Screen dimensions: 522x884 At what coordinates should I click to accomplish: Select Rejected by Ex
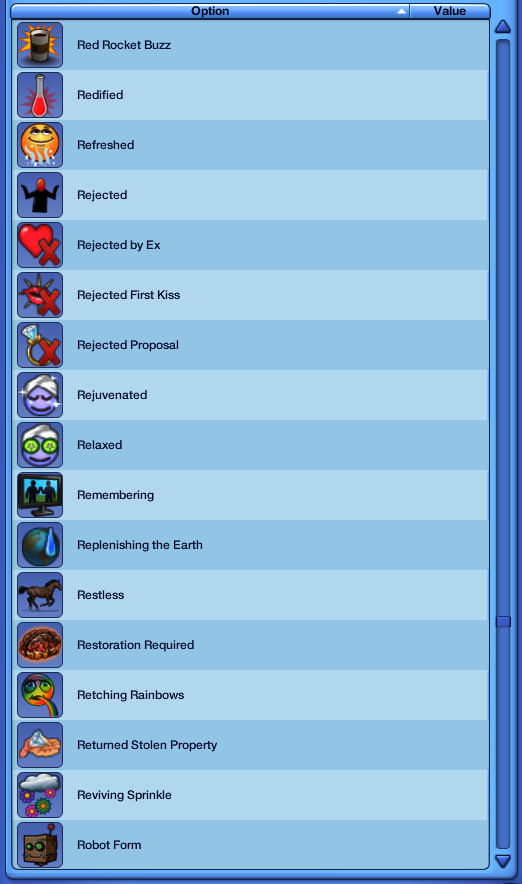(250, 245)
